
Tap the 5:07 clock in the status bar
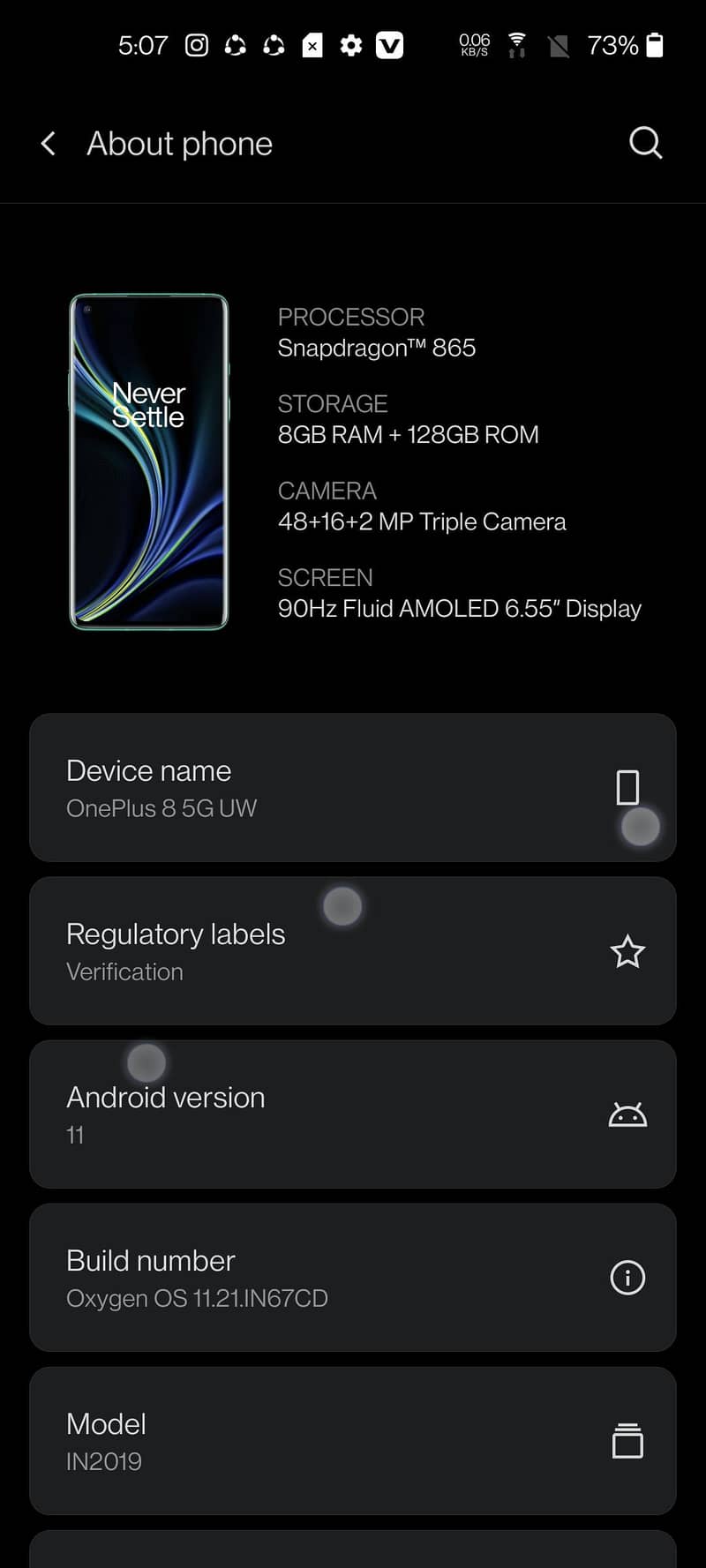tap(143, 45)
